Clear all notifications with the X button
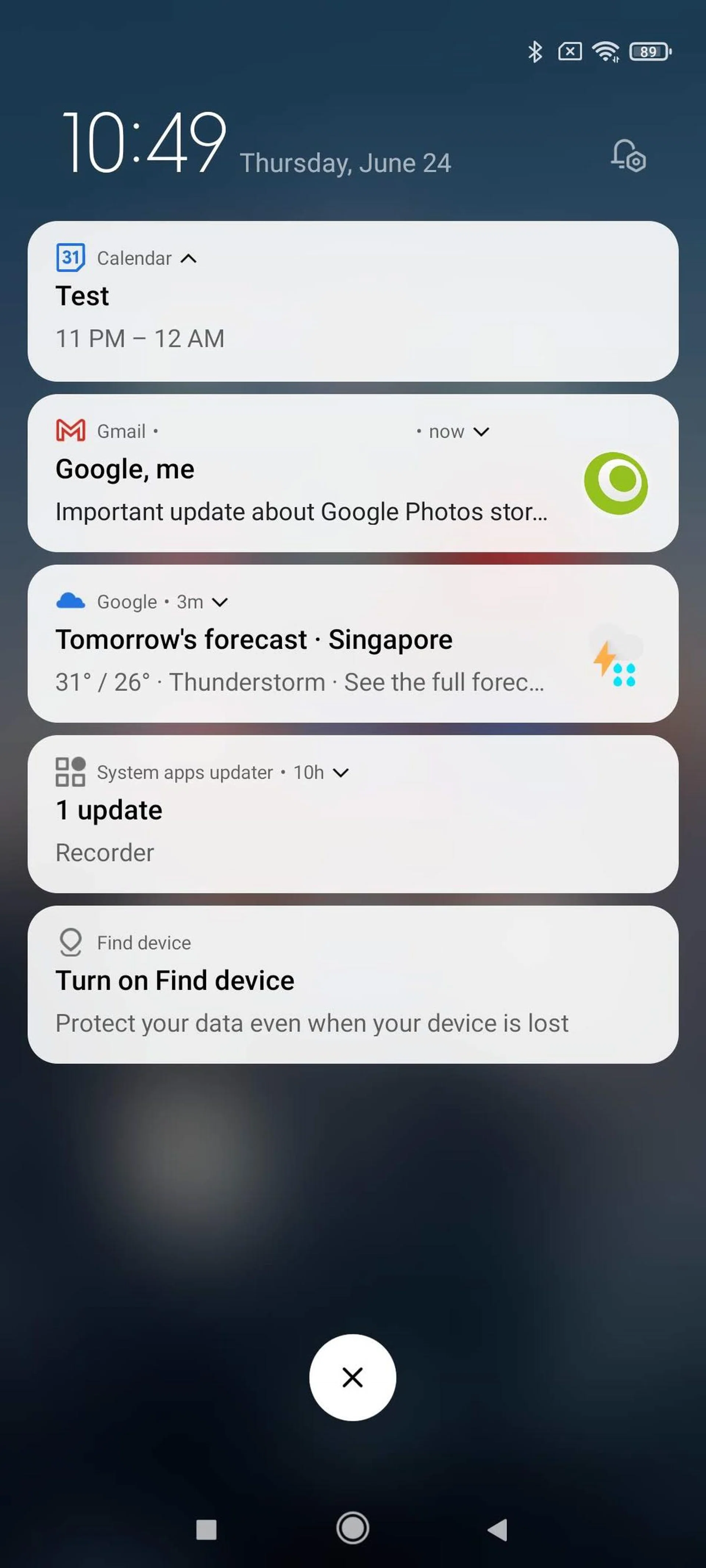 pos(352,1377)
